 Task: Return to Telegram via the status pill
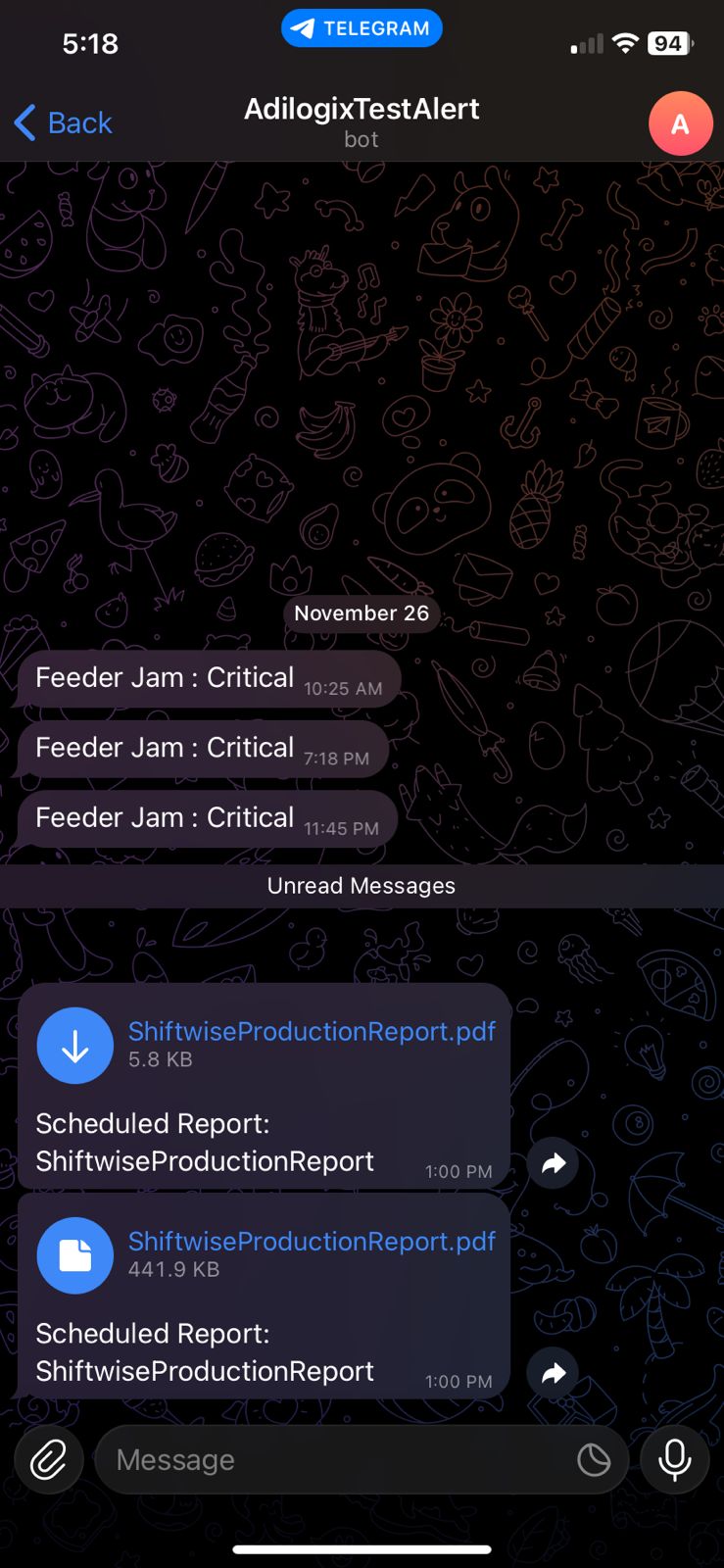(362, 28)
